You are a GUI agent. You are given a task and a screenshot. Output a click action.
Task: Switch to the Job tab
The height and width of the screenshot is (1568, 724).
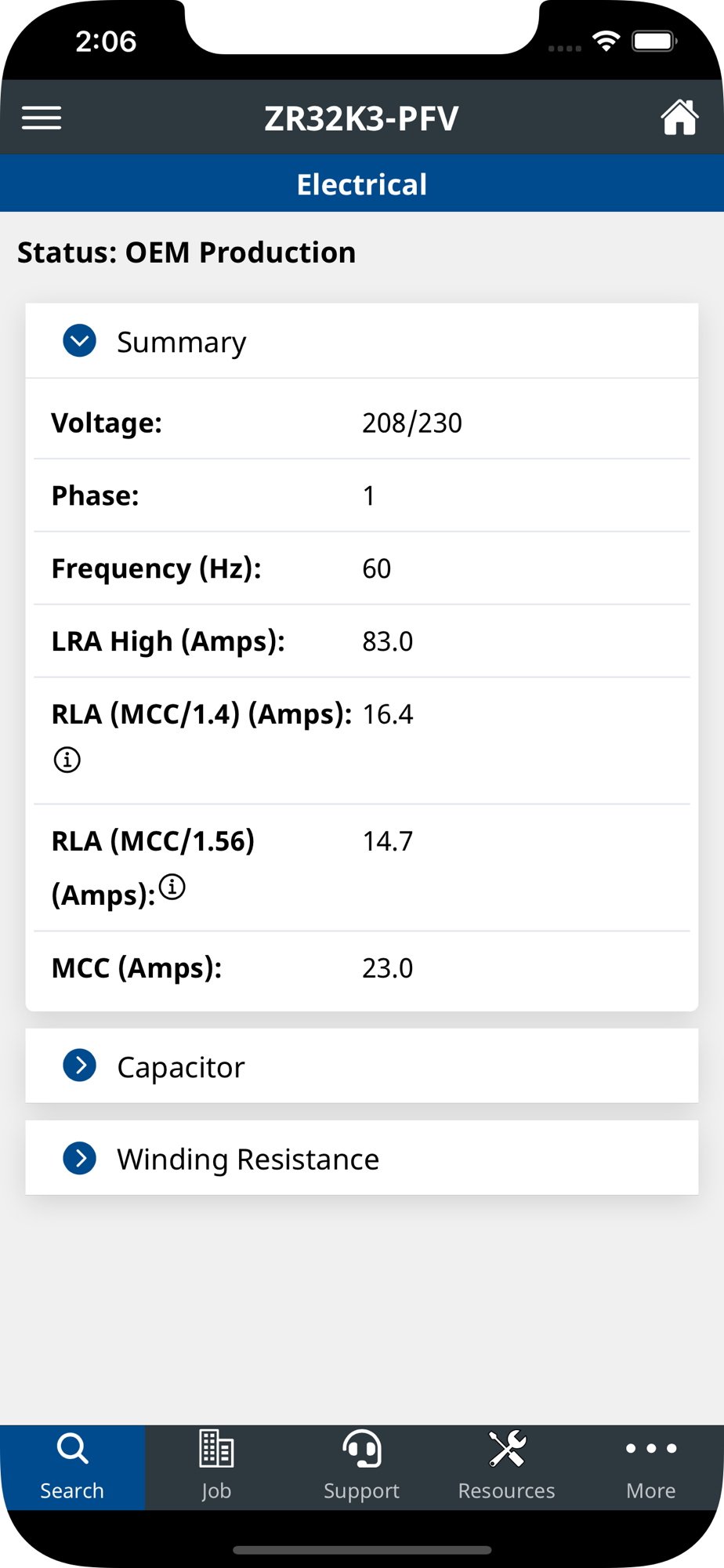tap(216, 1467)
